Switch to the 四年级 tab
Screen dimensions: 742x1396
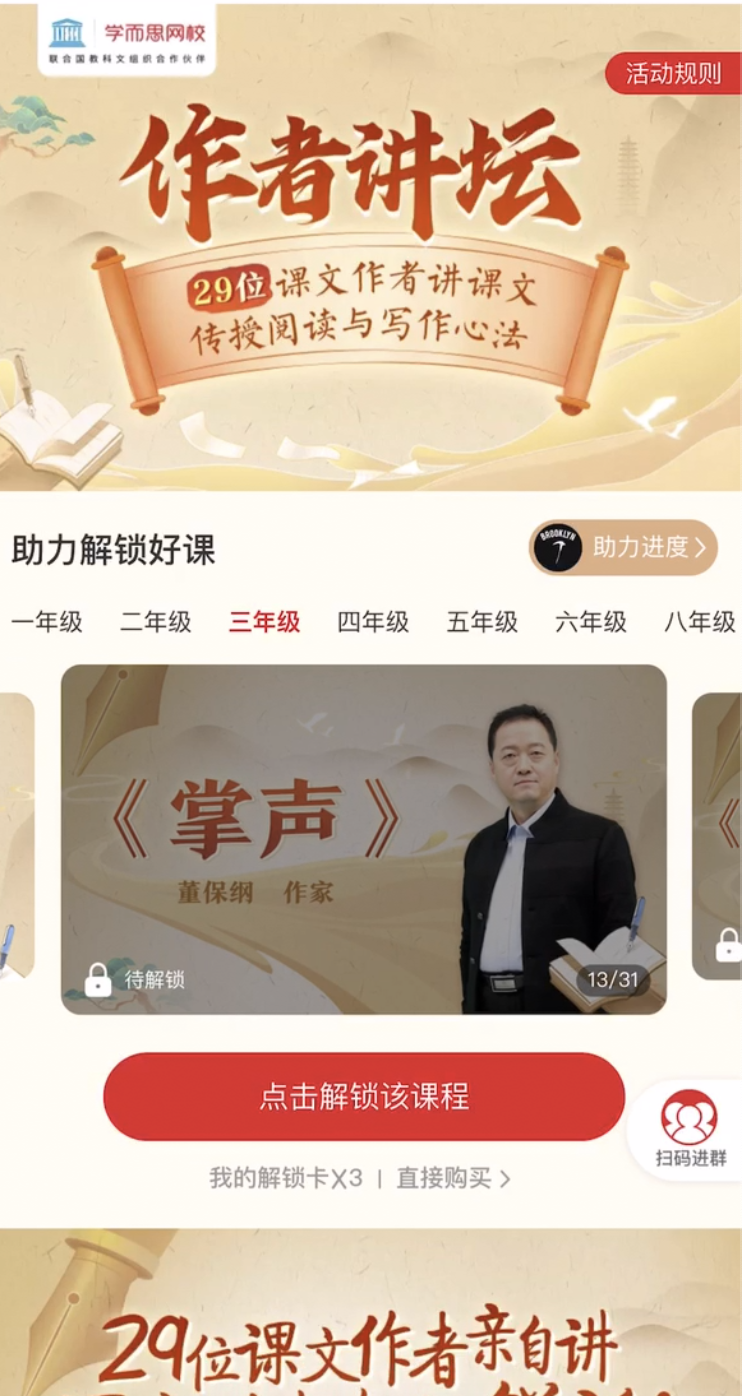tap(373, 622)
